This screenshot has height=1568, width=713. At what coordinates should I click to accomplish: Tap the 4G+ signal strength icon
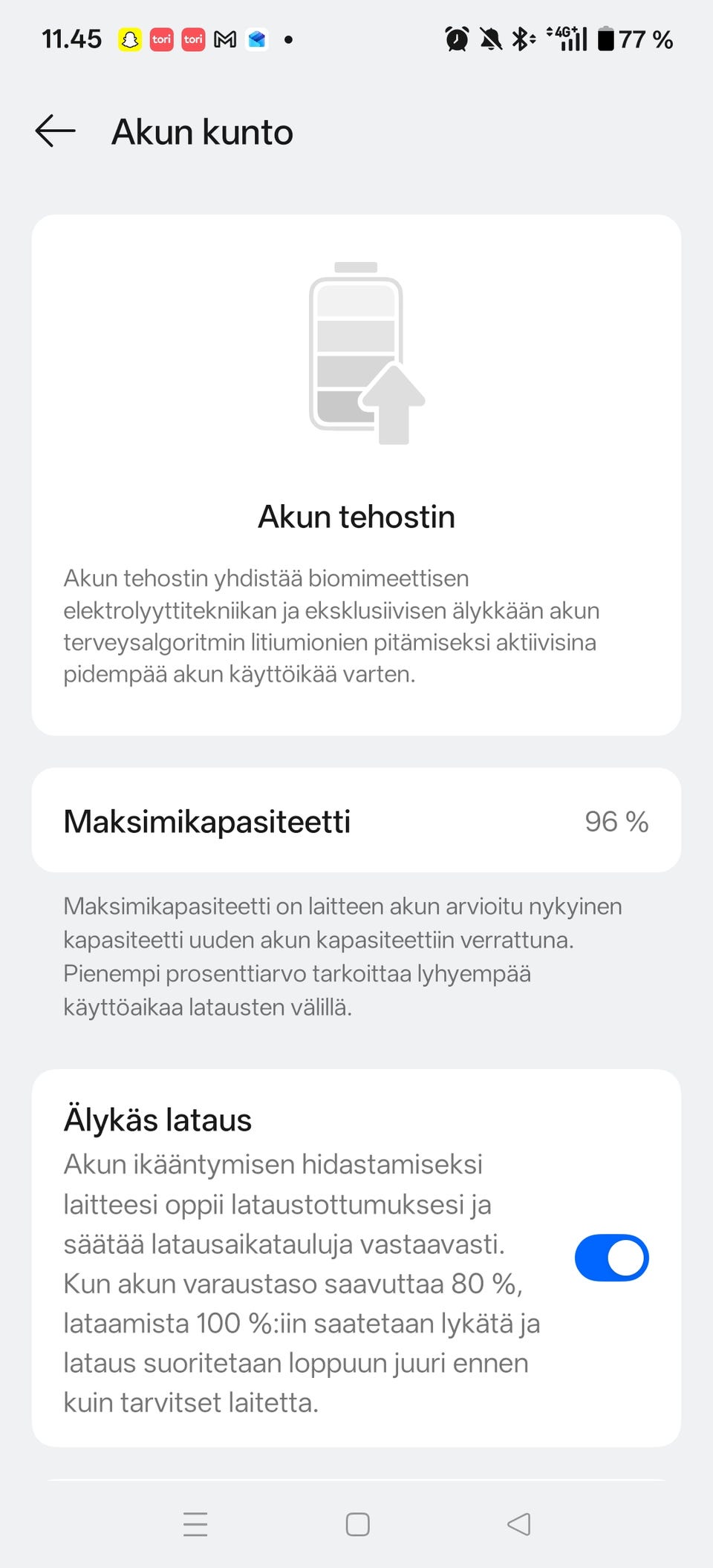(x=568, y=39)
